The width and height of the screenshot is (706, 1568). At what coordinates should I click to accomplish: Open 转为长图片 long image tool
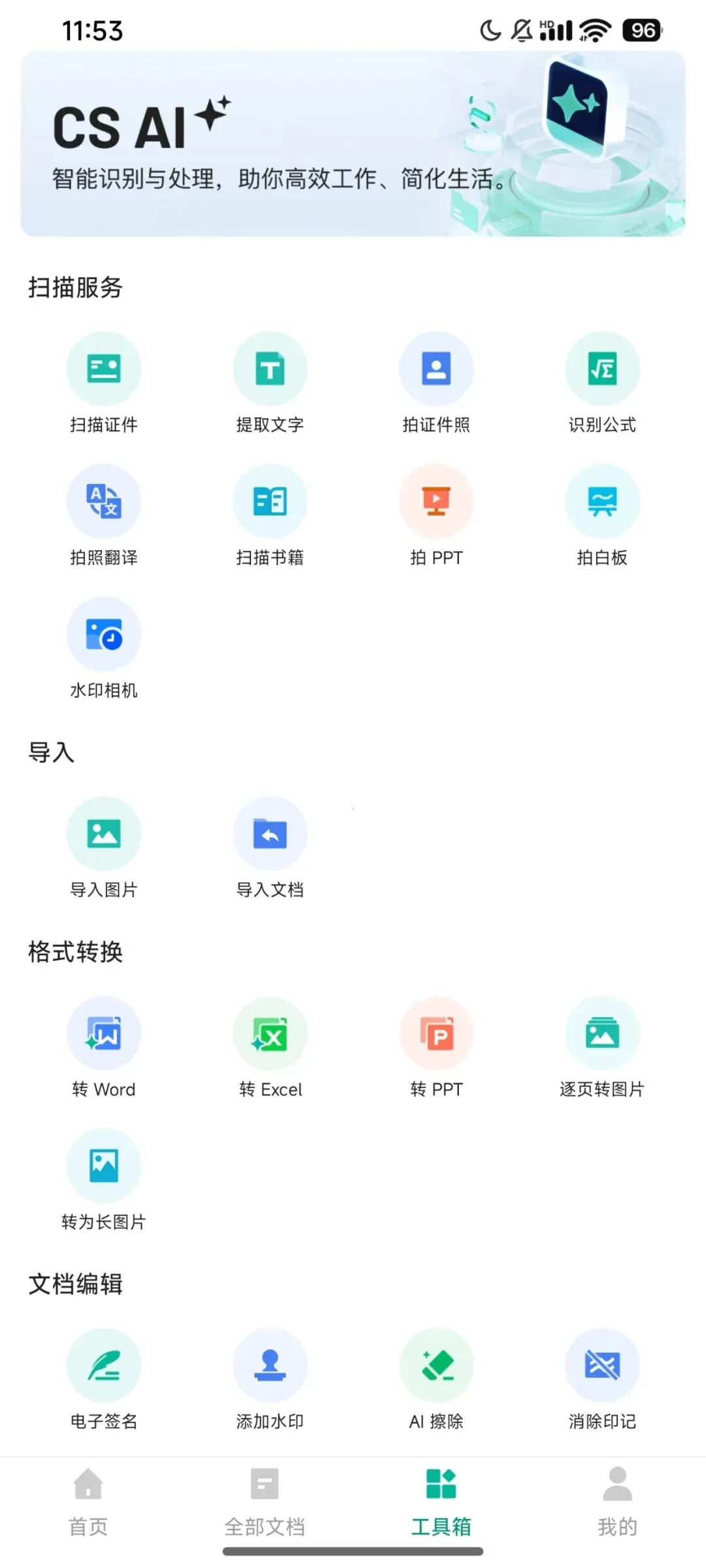tap(104, 1181)
